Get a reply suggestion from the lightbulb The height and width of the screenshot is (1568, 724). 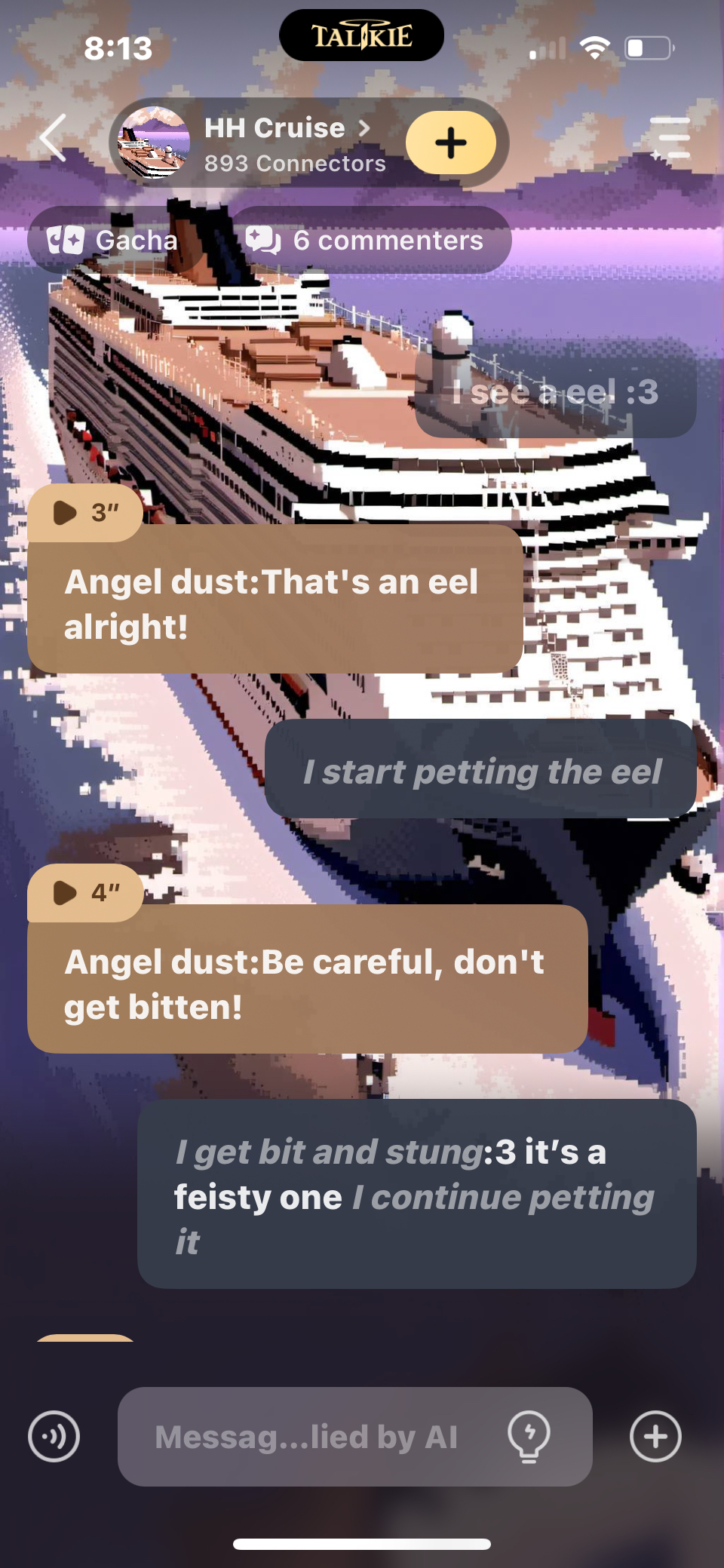529,1436
